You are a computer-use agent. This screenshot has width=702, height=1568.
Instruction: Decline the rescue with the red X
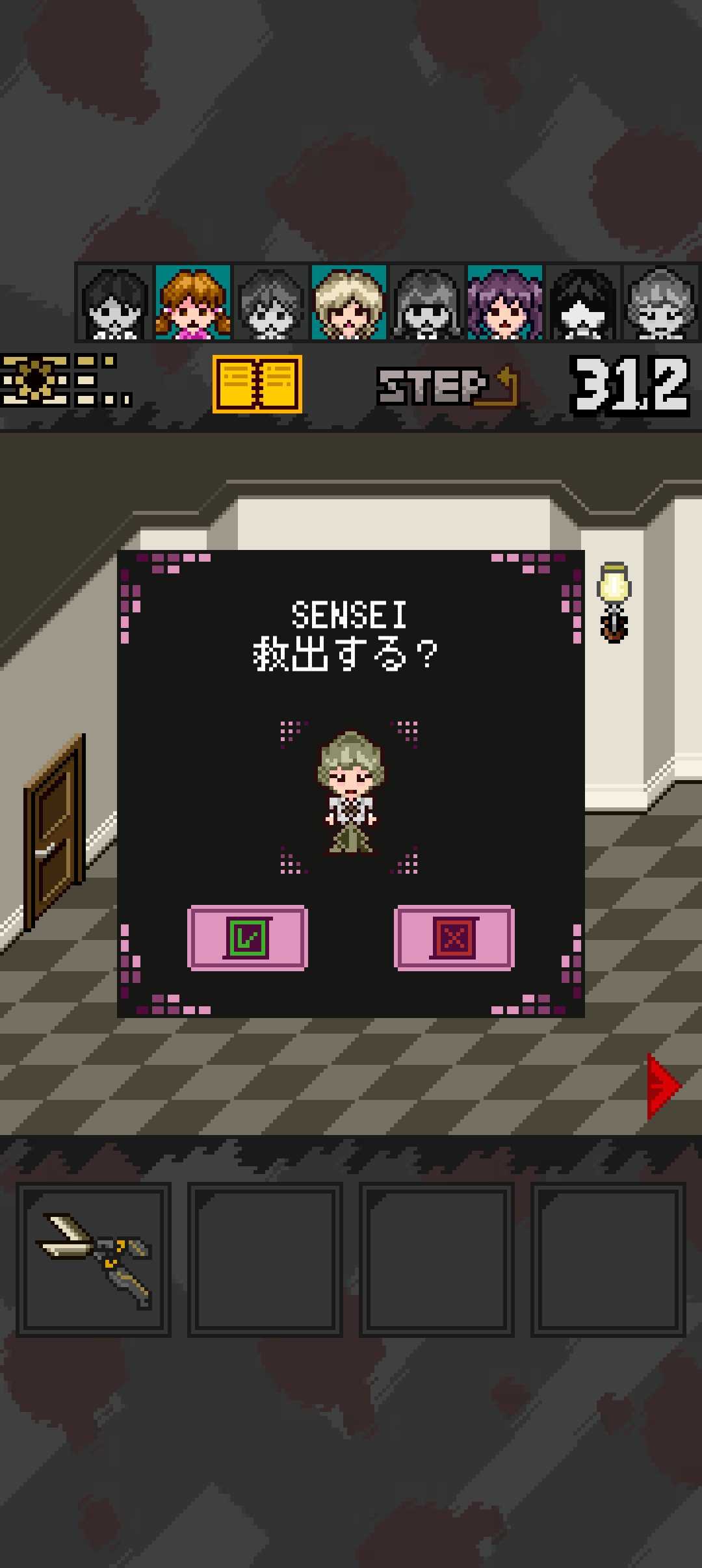tap(454, 937)
